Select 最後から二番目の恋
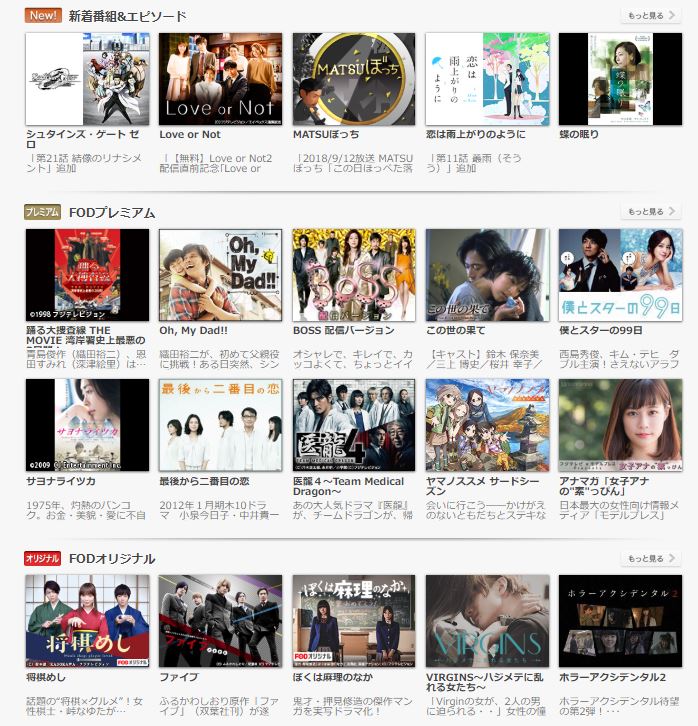 pyautogui.click(x=220, y=424)
